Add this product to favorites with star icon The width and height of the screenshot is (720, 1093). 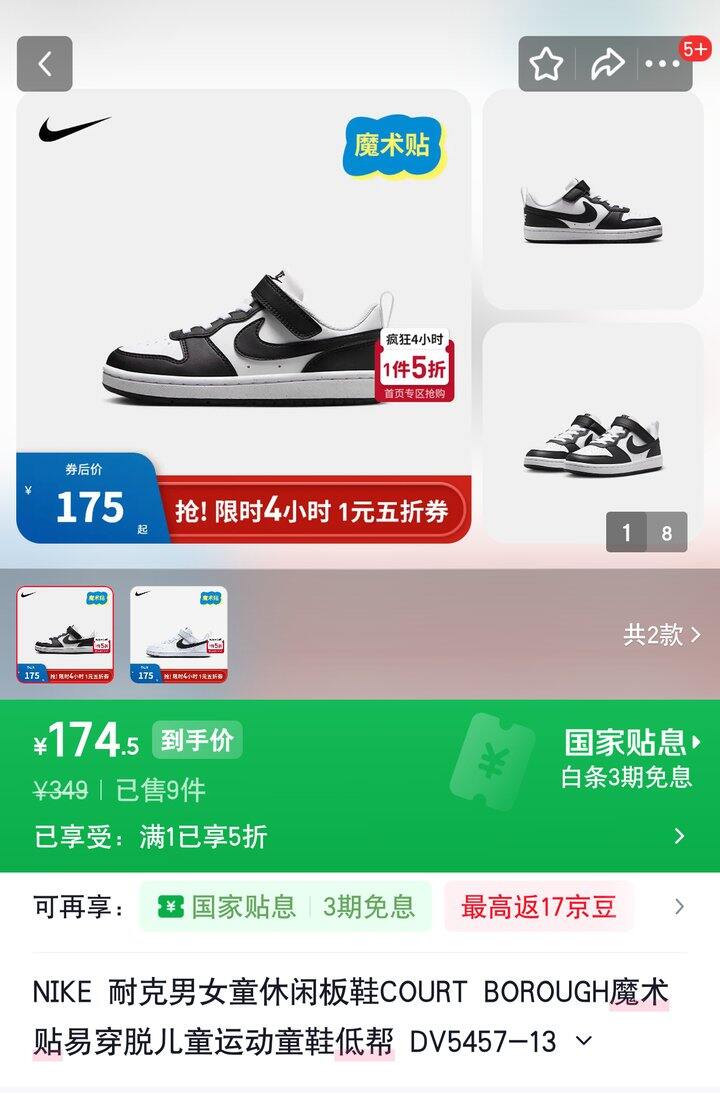pos(547,64)
